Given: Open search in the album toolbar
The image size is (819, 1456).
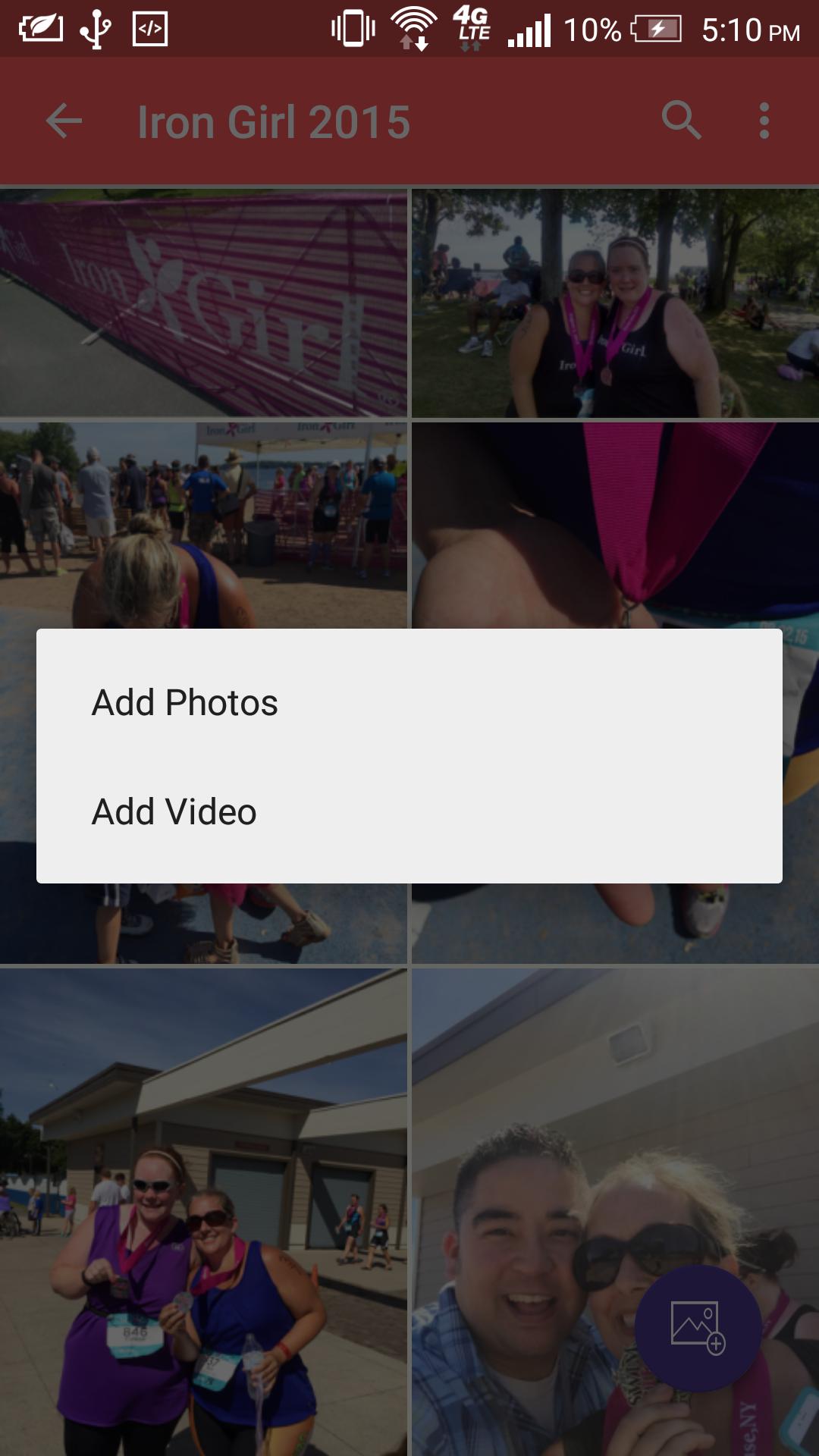Looking at the screenshot, I should [681, 121].
